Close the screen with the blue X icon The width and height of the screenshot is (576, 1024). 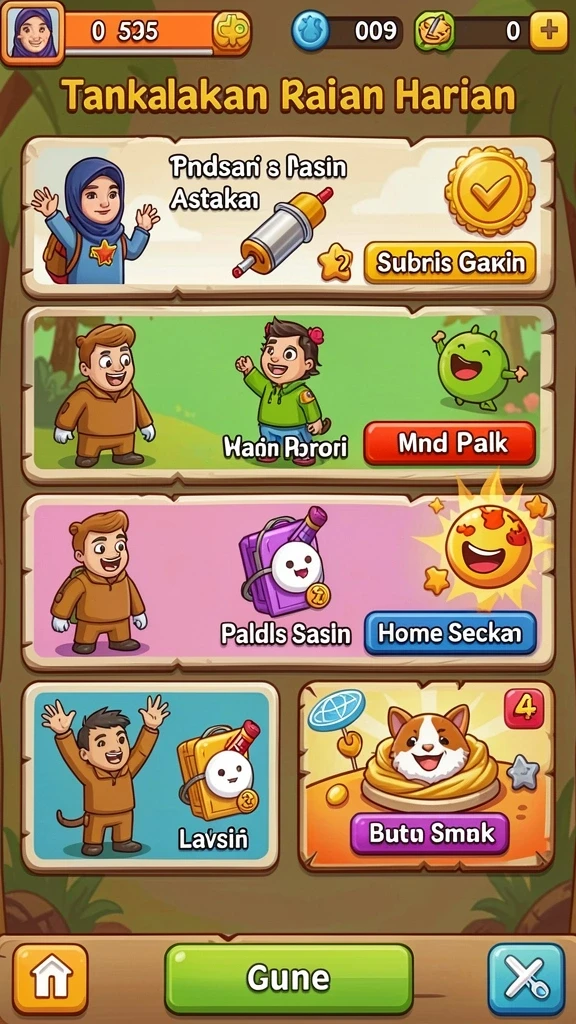click(526, 979)
